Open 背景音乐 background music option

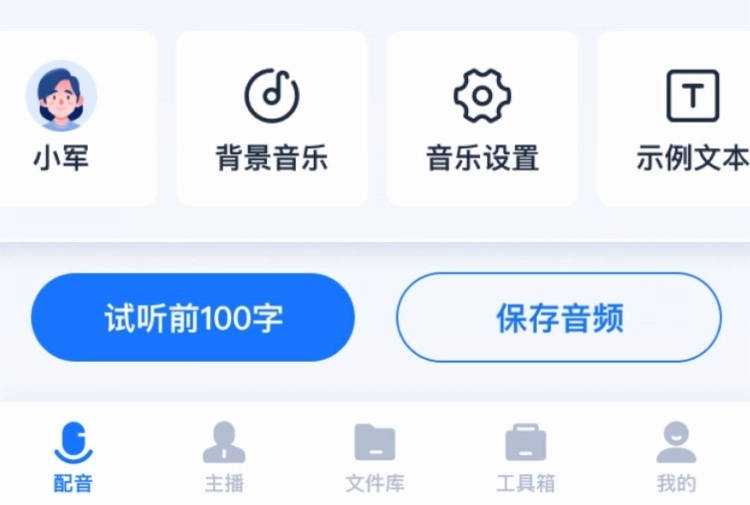point(272,118)
